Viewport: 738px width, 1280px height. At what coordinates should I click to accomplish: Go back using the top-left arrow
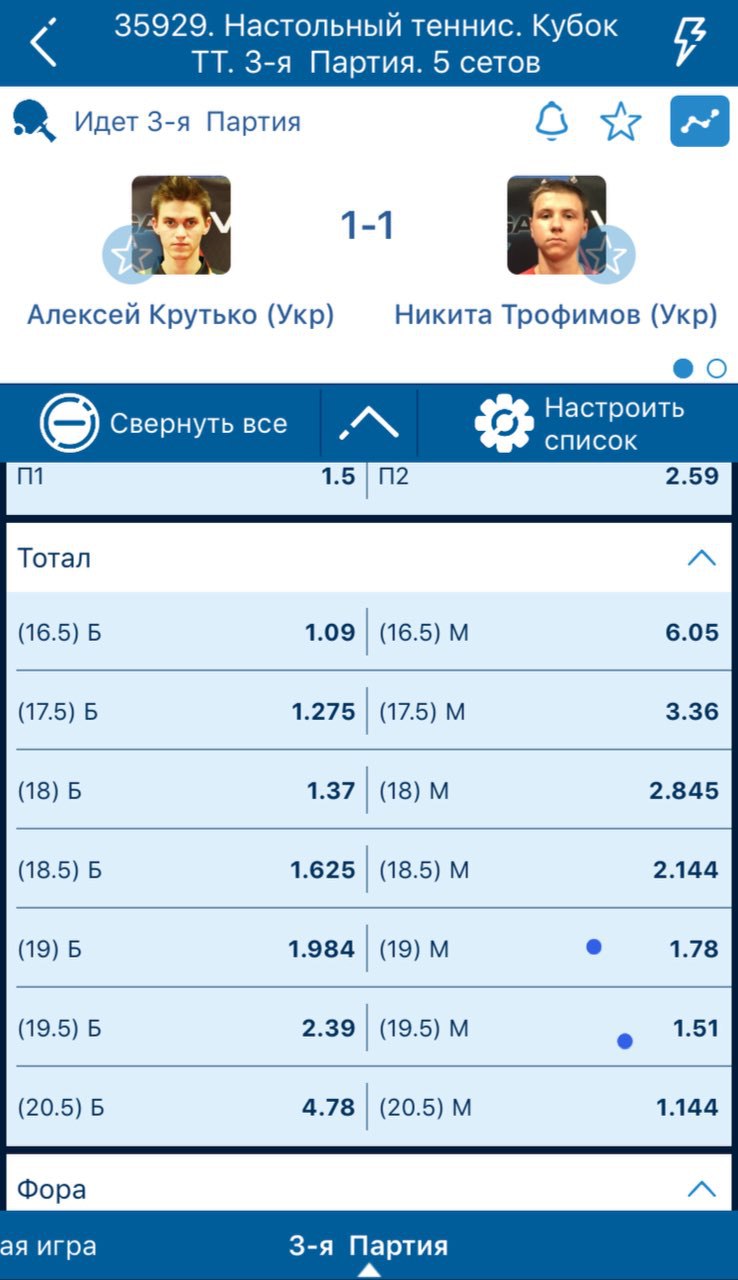(43, 43)
